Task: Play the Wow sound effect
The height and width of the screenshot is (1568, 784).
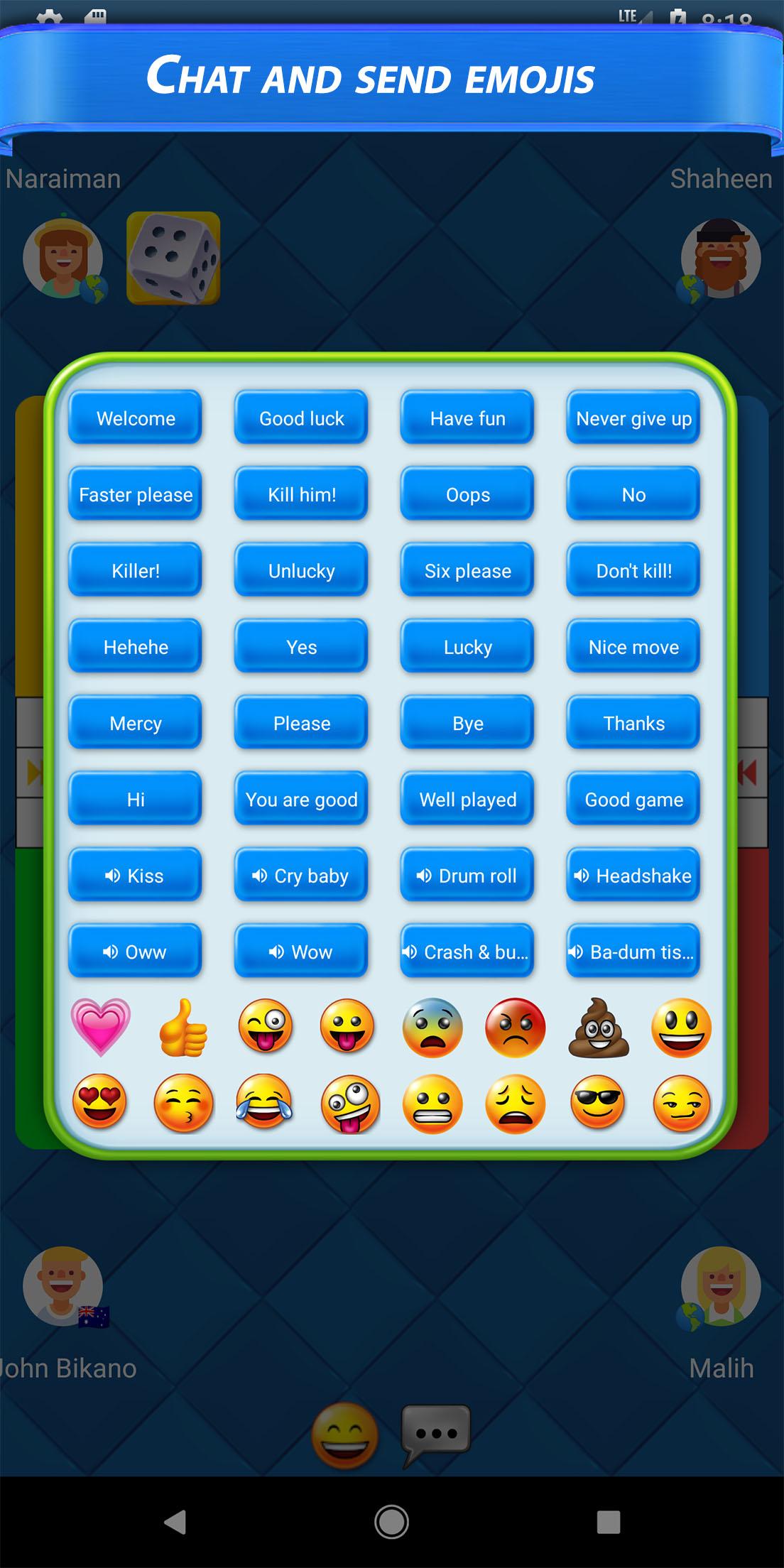Action: click(301, 951)
